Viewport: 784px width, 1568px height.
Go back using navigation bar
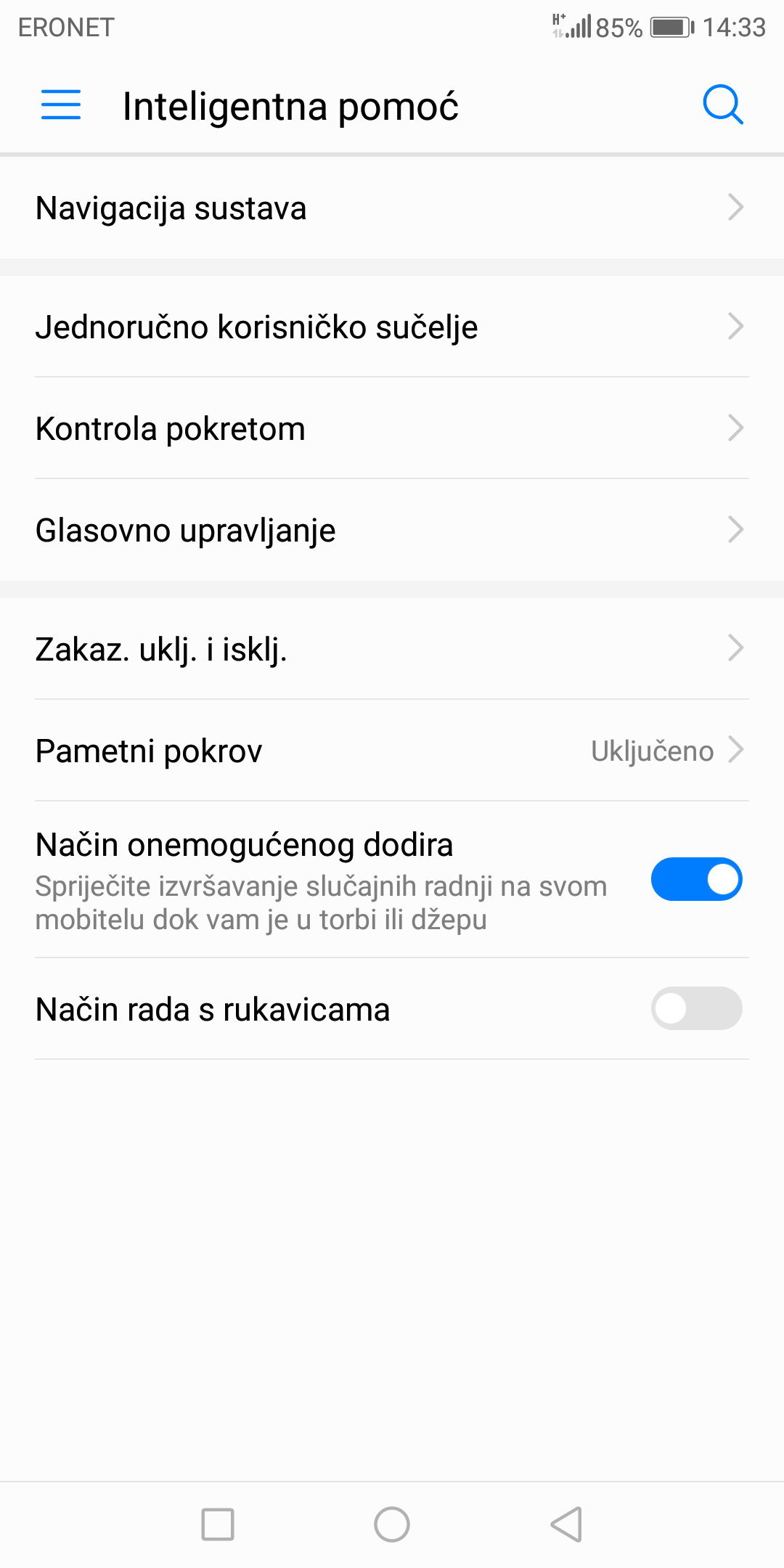pos(566,1524)
